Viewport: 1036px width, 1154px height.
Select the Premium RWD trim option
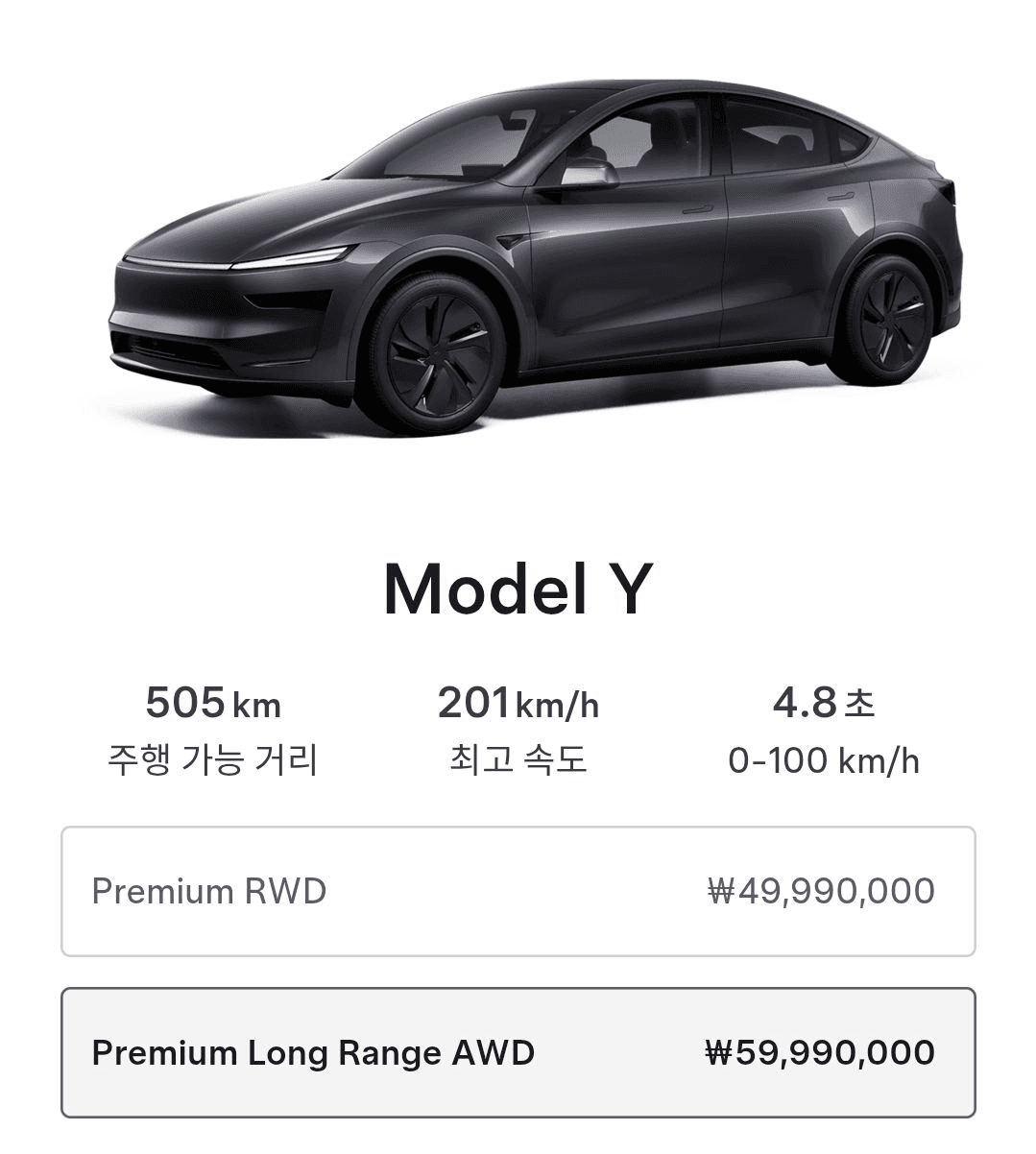(518, 891)
